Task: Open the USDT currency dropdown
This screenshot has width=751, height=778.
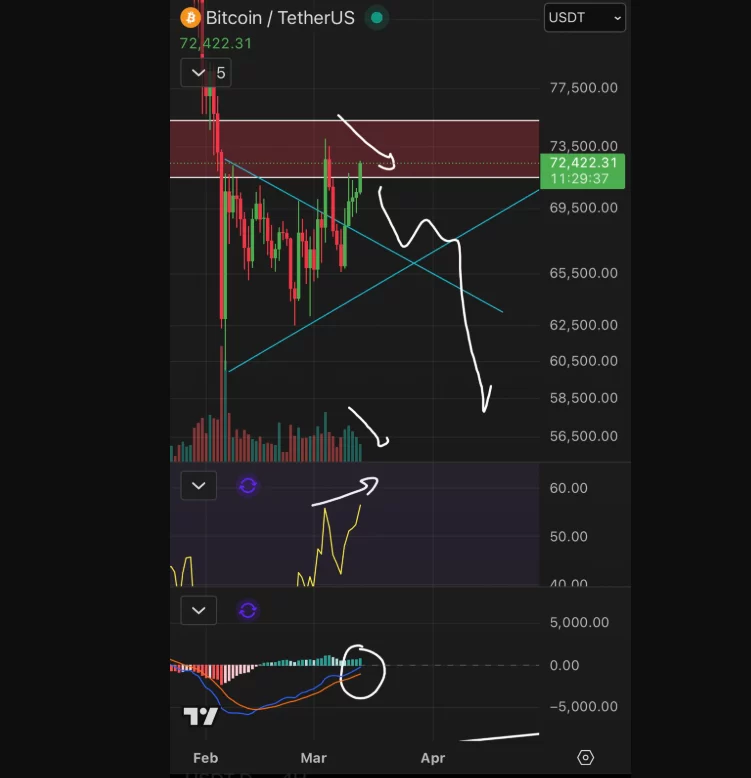Action: [x=584, y=18]
